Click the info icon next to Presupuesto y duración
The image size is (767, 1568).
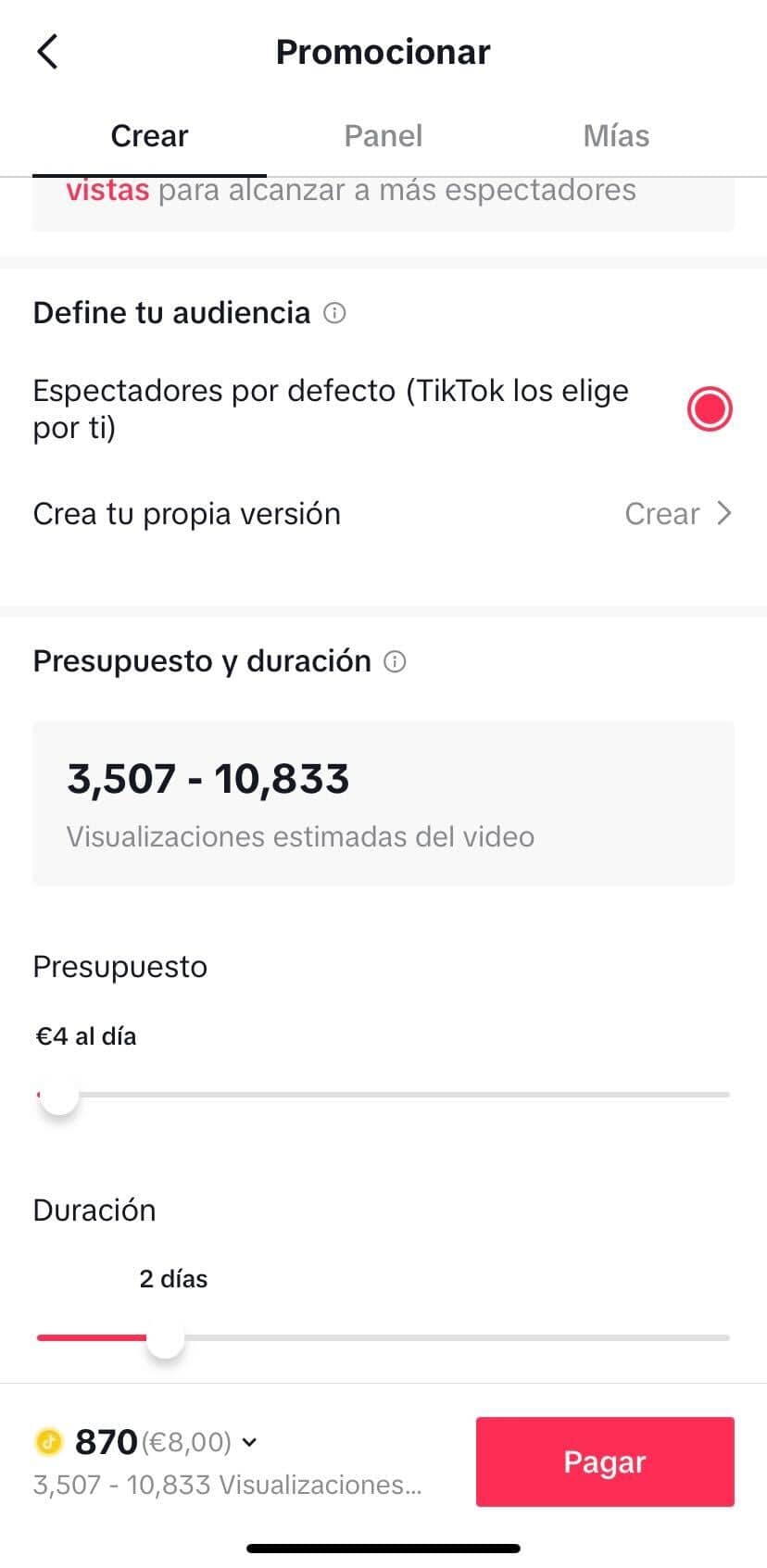tap(395, 661)
